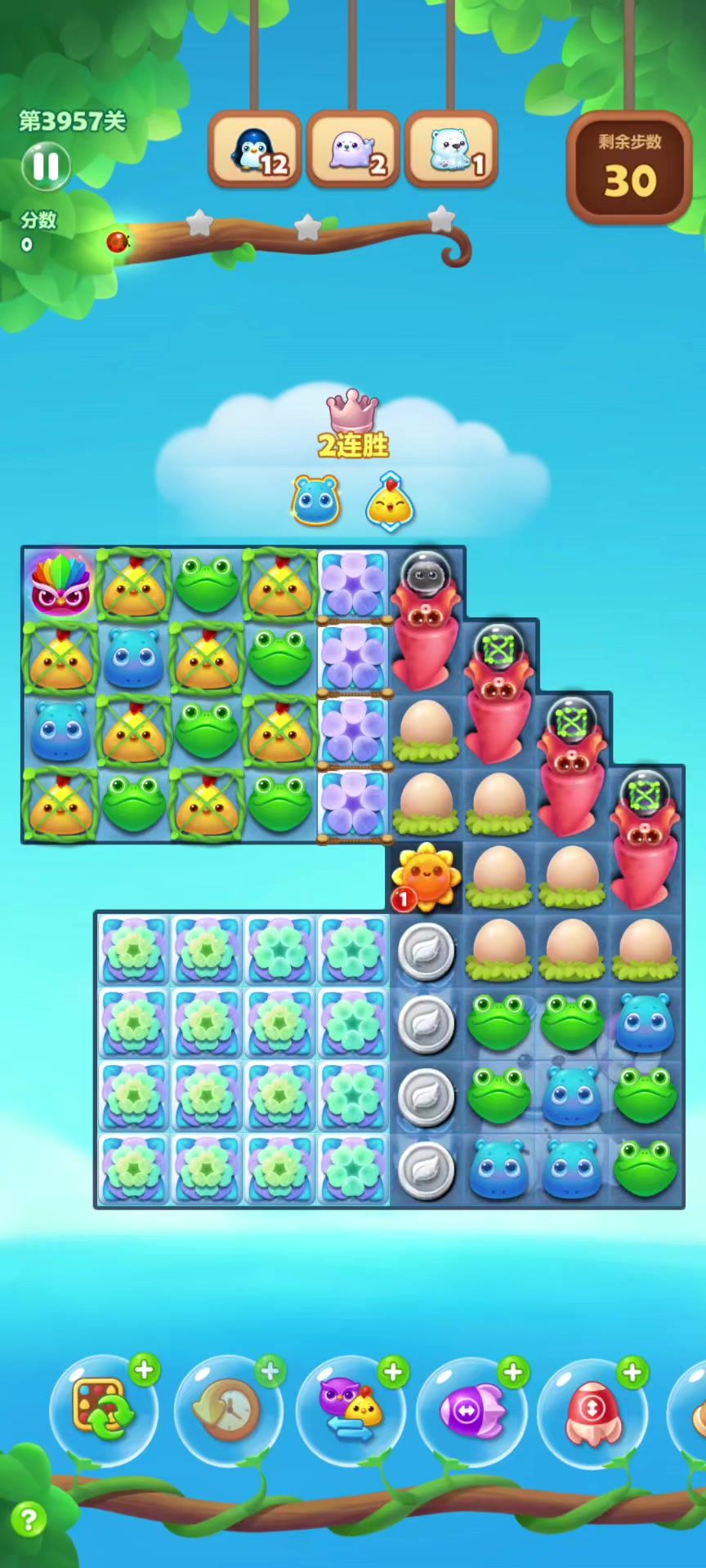Pause the game
The width and height of the screenshot is (706, 1568).
click(x=46, y=166)
